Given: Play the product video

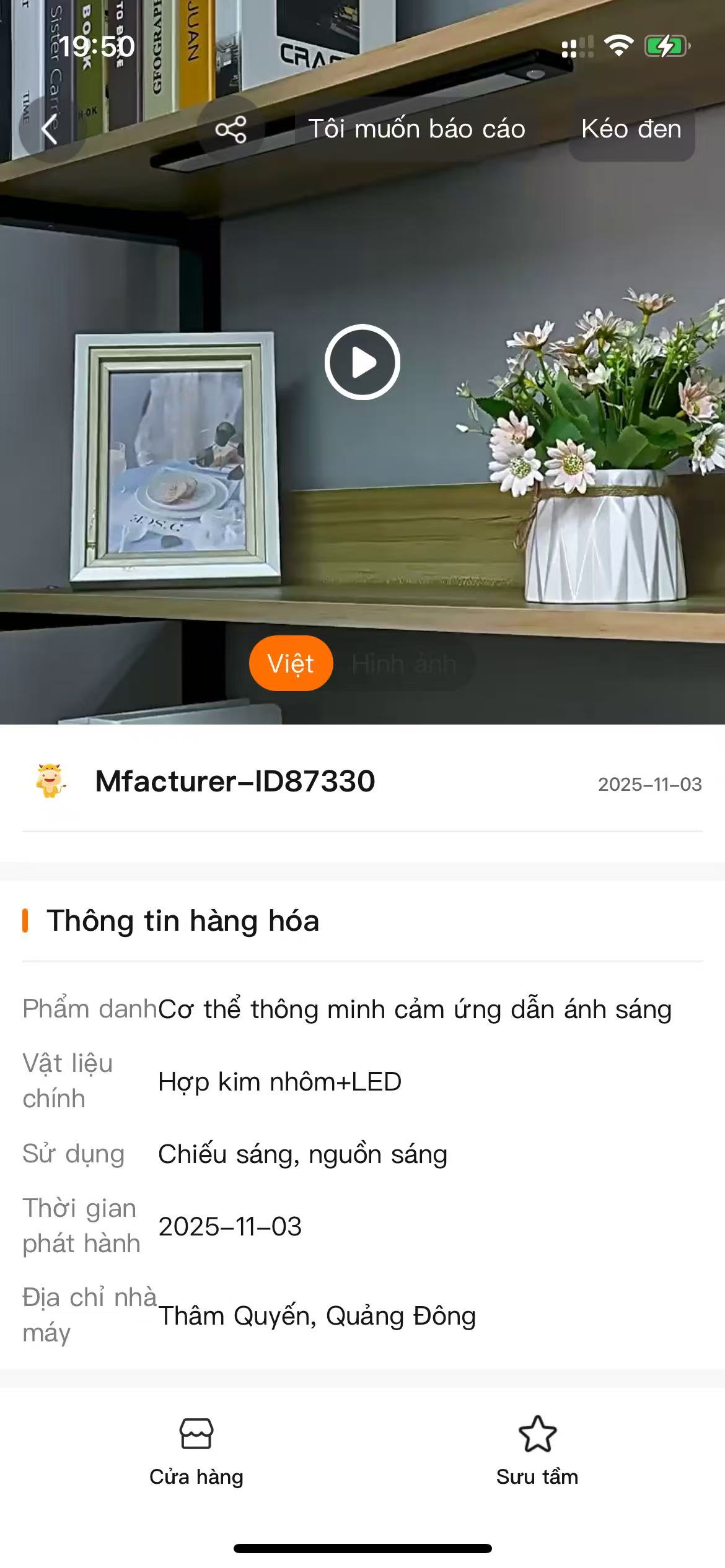Looking at the screenshot, I should click(x=362, y=362).
